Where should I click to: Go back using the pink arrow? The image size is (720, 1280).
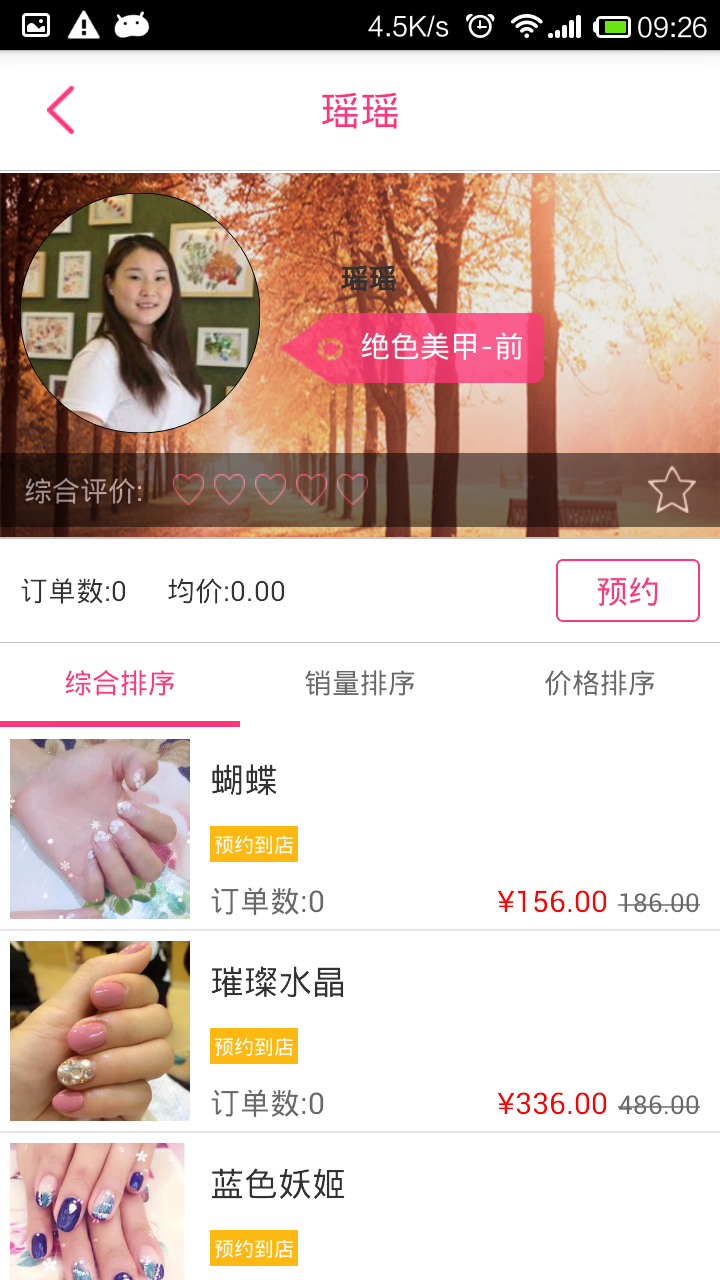pyautogui.click(x=60, y=110)
